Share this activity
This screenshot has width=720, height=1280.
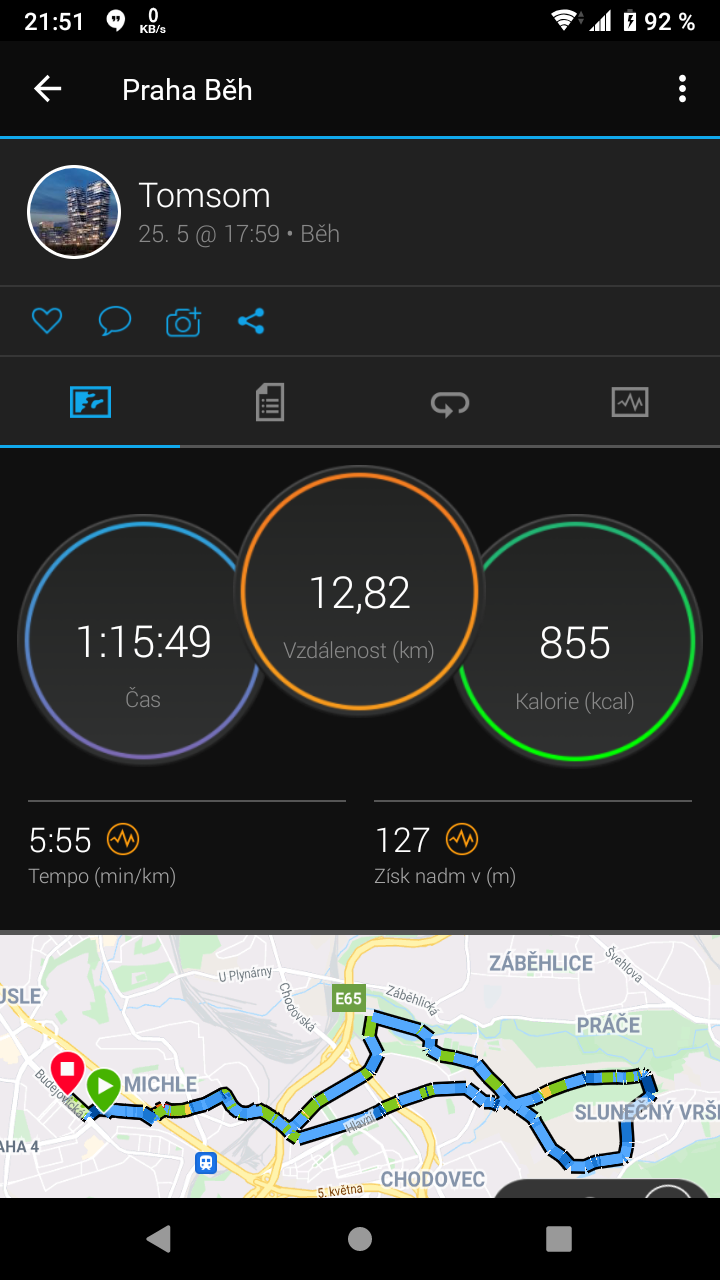coord(251,321)
